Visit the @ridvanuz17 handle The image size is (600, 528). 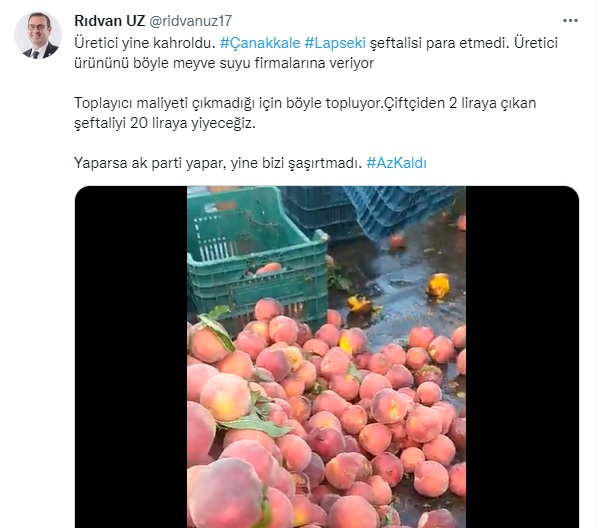190,19
